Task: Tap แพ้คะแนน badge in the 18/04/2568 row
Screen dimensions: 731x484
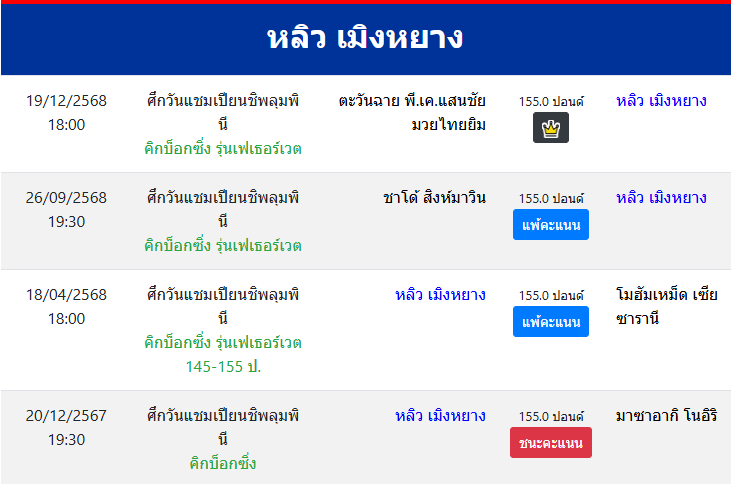Action: point(551,322)
